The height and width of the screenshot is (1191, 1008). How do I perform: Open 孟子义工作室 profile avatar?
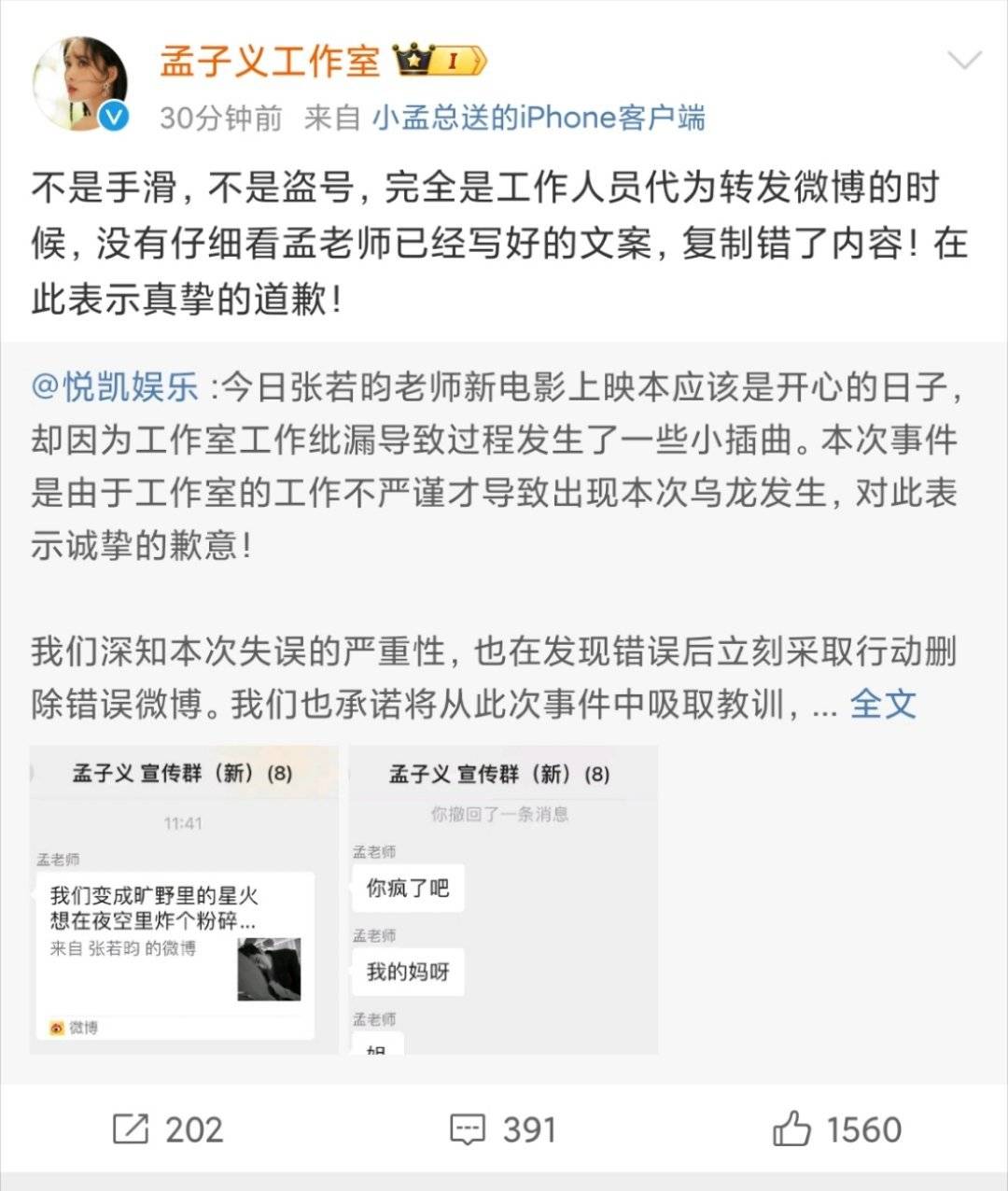click(x=80, y=84)
